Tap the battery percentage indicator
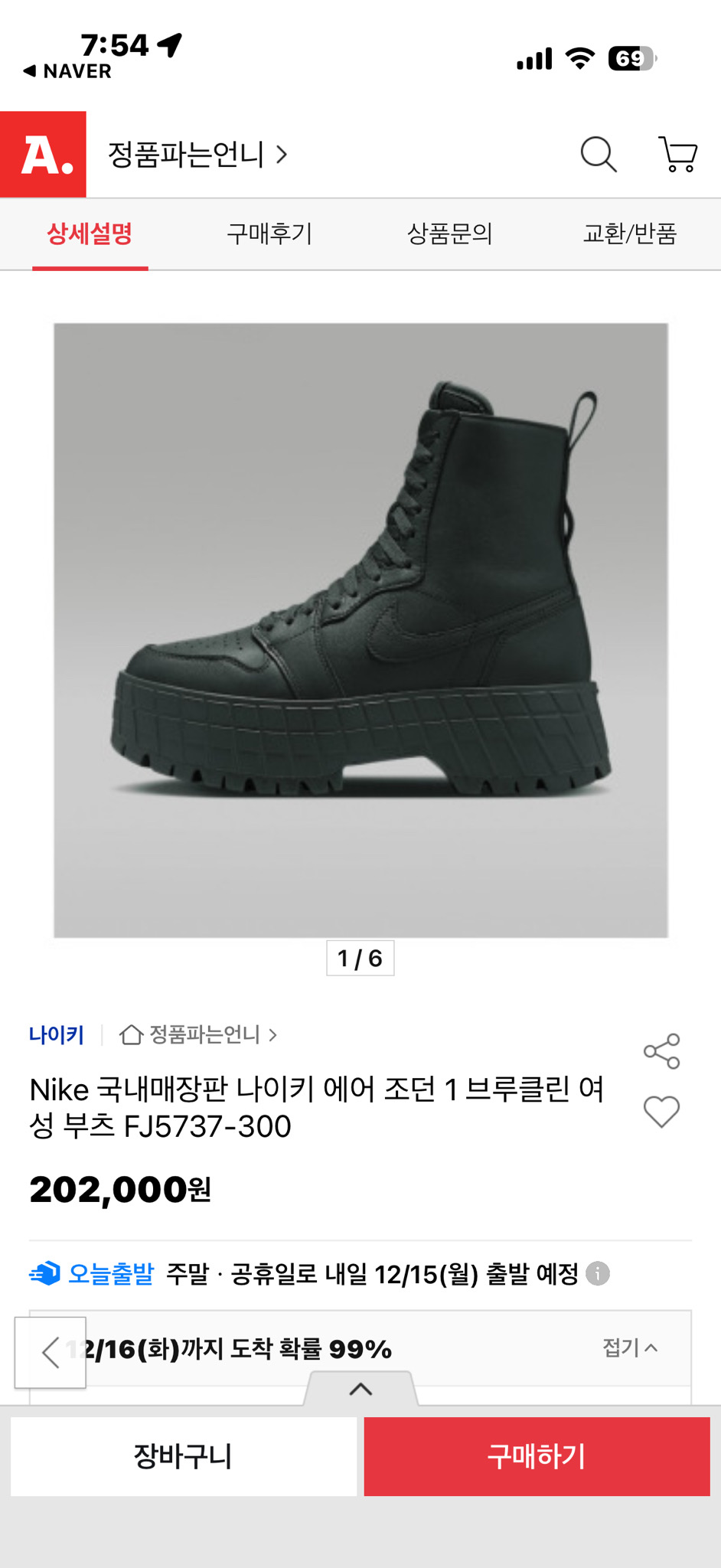Viewport: 721px width, 1568px height. tap(629, 56)
